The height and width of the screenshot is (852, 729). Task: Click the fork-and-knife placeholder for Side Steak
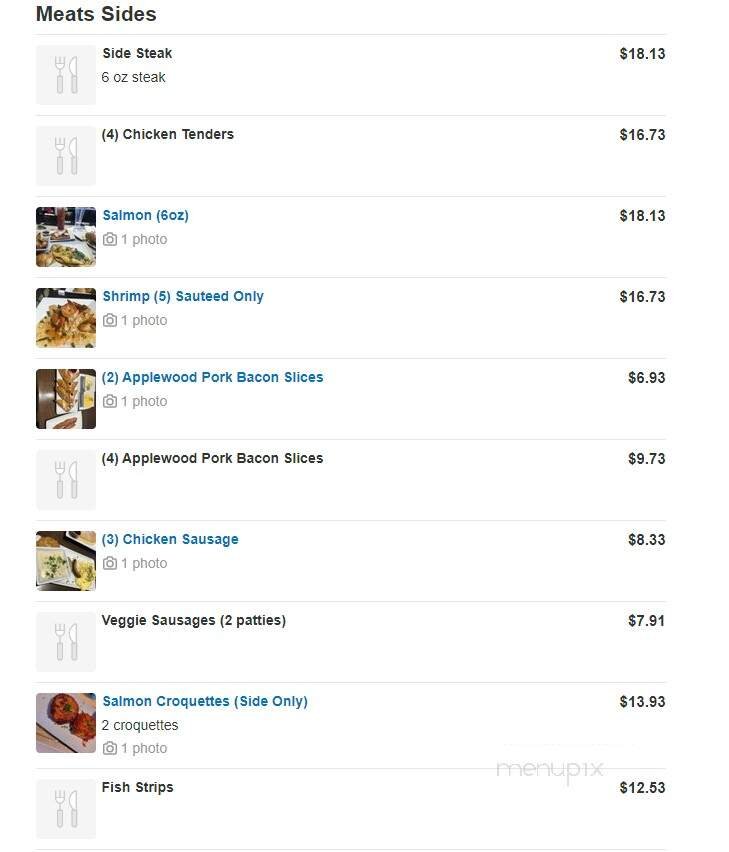click(65, 74)
